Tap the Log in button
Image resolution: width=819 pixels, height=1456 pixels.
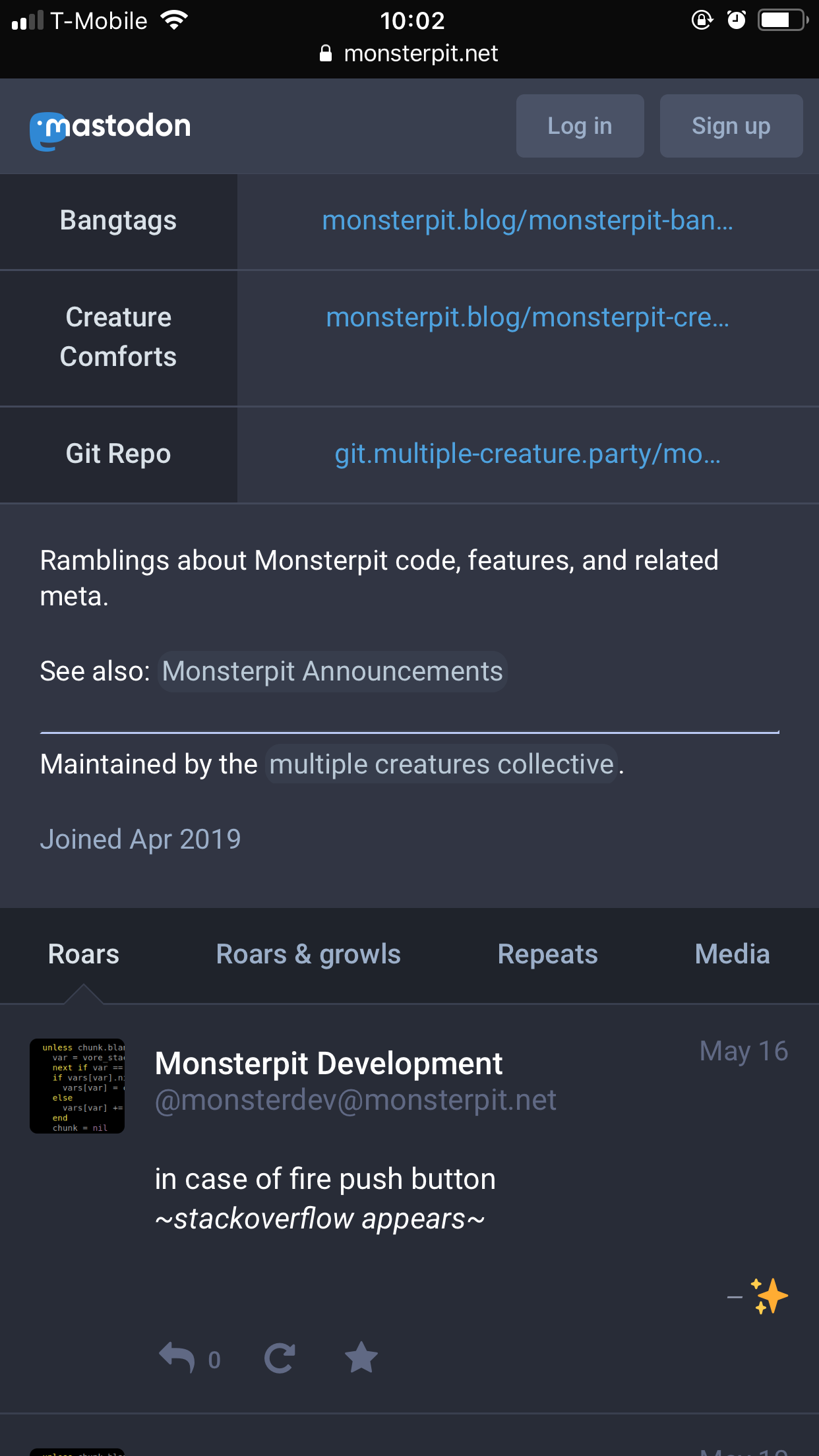coord(580,126)
